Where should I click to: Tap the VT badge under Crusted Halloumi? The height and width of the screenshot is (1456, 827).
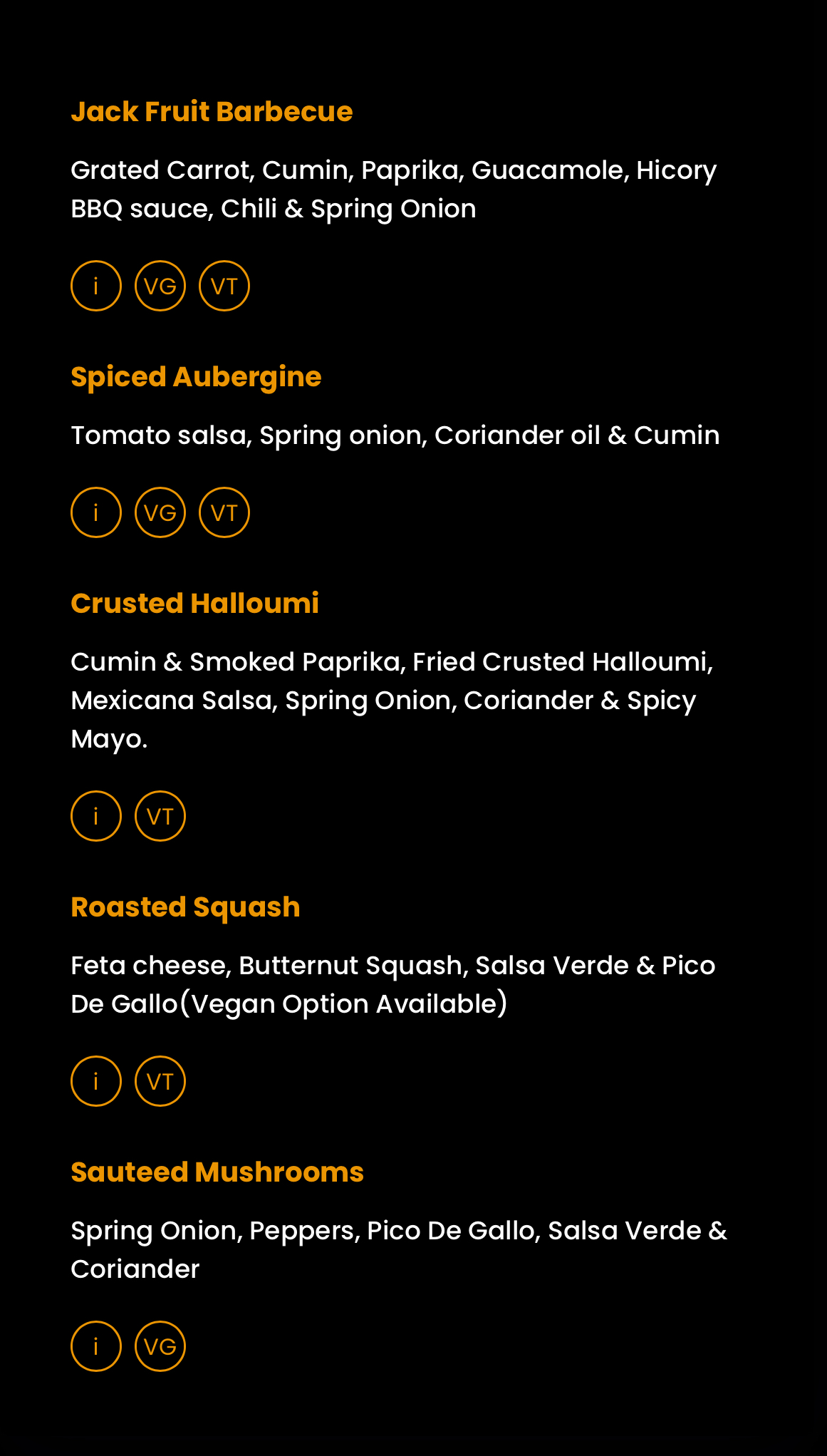160,816
